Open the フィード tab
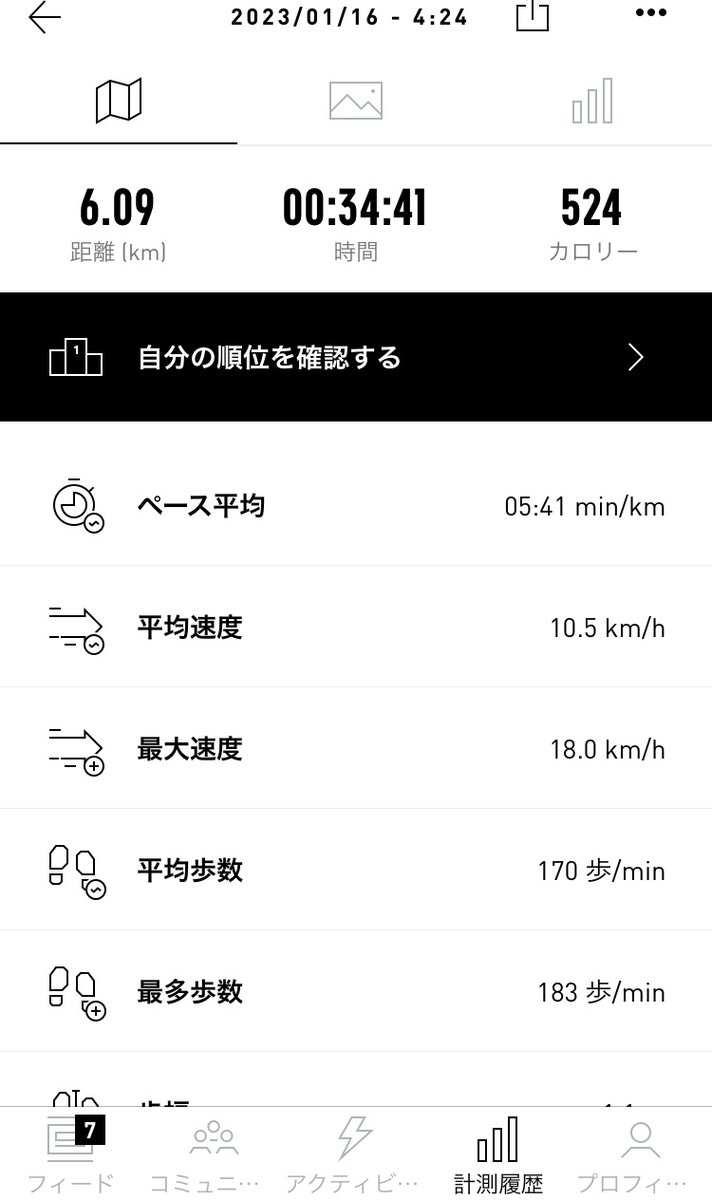The width and height of the screenshot is (712, 1200). (x=70, y=1155)
